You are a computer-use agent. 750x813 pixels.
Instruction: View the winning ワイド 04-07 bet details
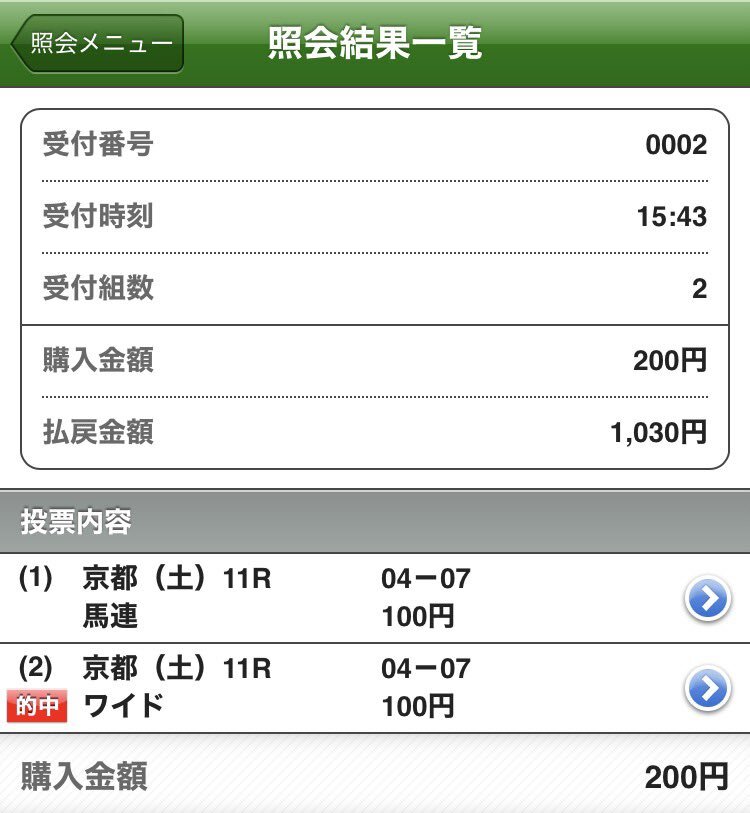pos(707,688)
